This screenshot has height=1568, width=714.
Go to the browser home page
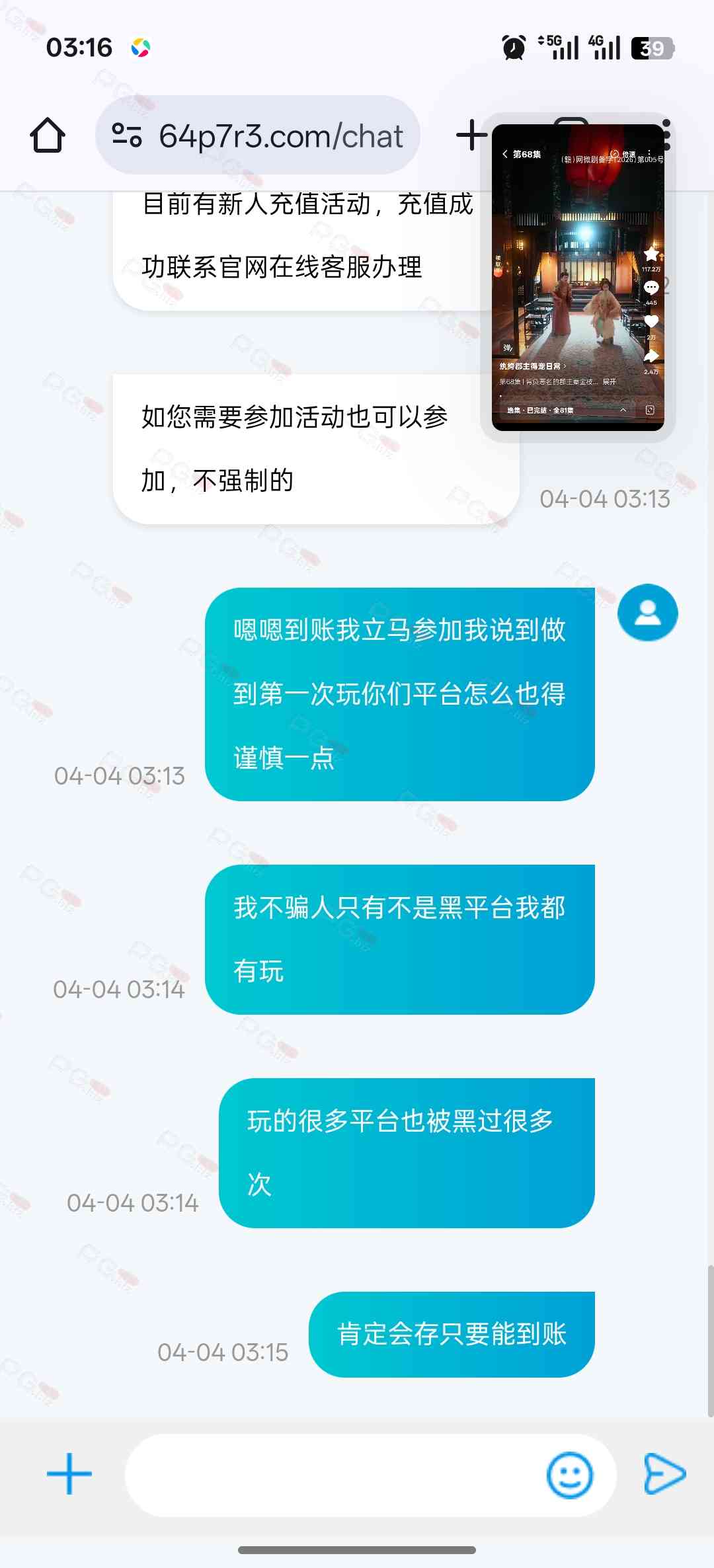tap(48, 136)
